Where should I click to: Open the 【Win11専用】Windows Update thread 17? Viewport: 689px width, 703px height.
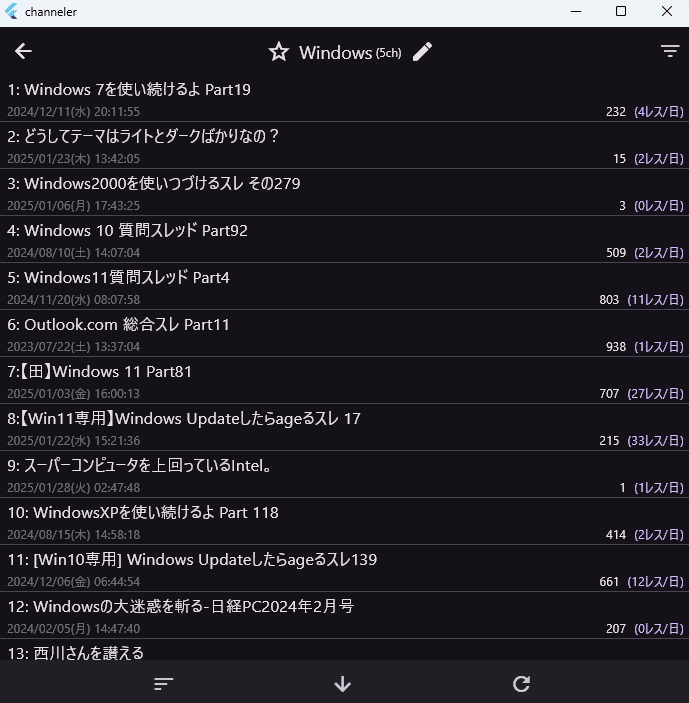(x=185, y=419)
